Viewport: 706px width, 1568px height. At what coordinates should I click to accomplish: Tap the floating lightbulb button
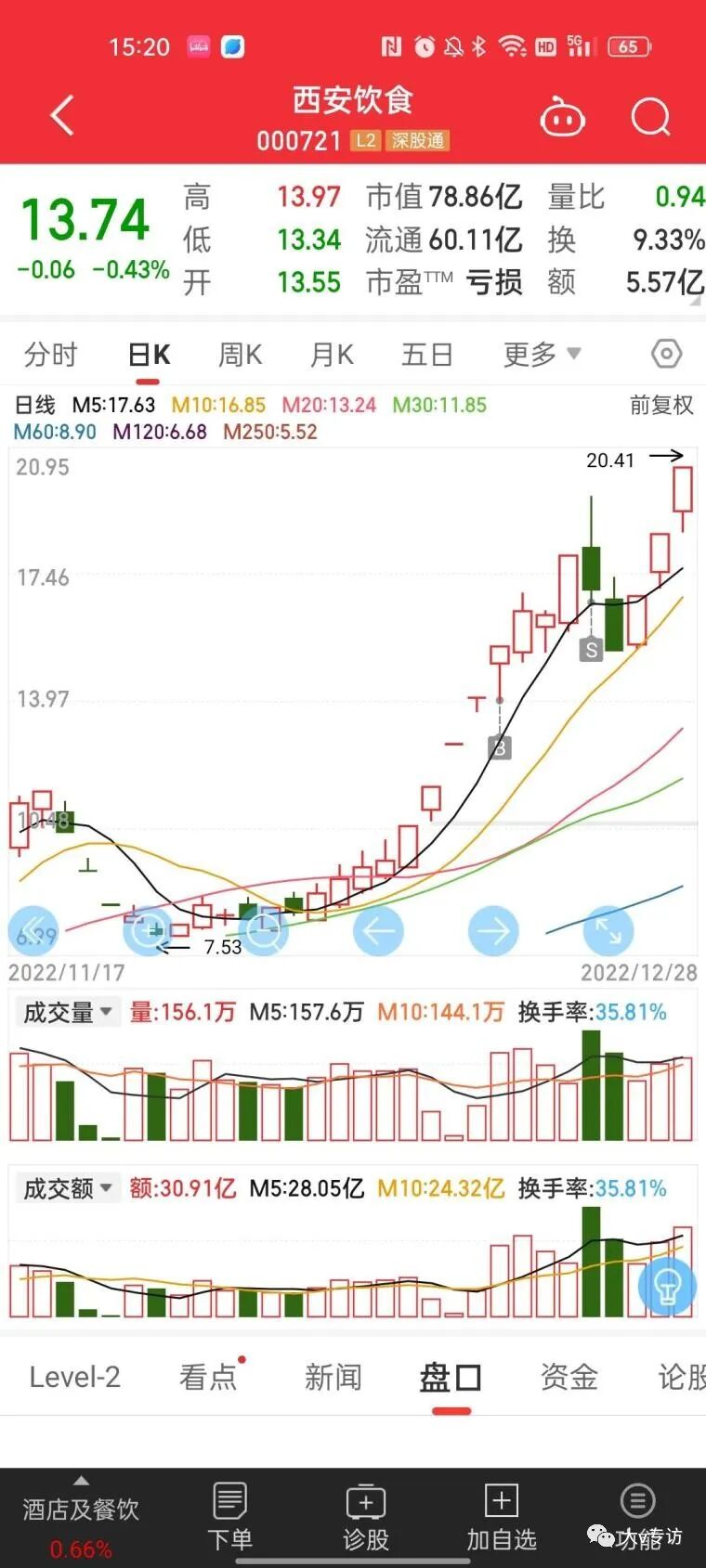[667, 1286]
